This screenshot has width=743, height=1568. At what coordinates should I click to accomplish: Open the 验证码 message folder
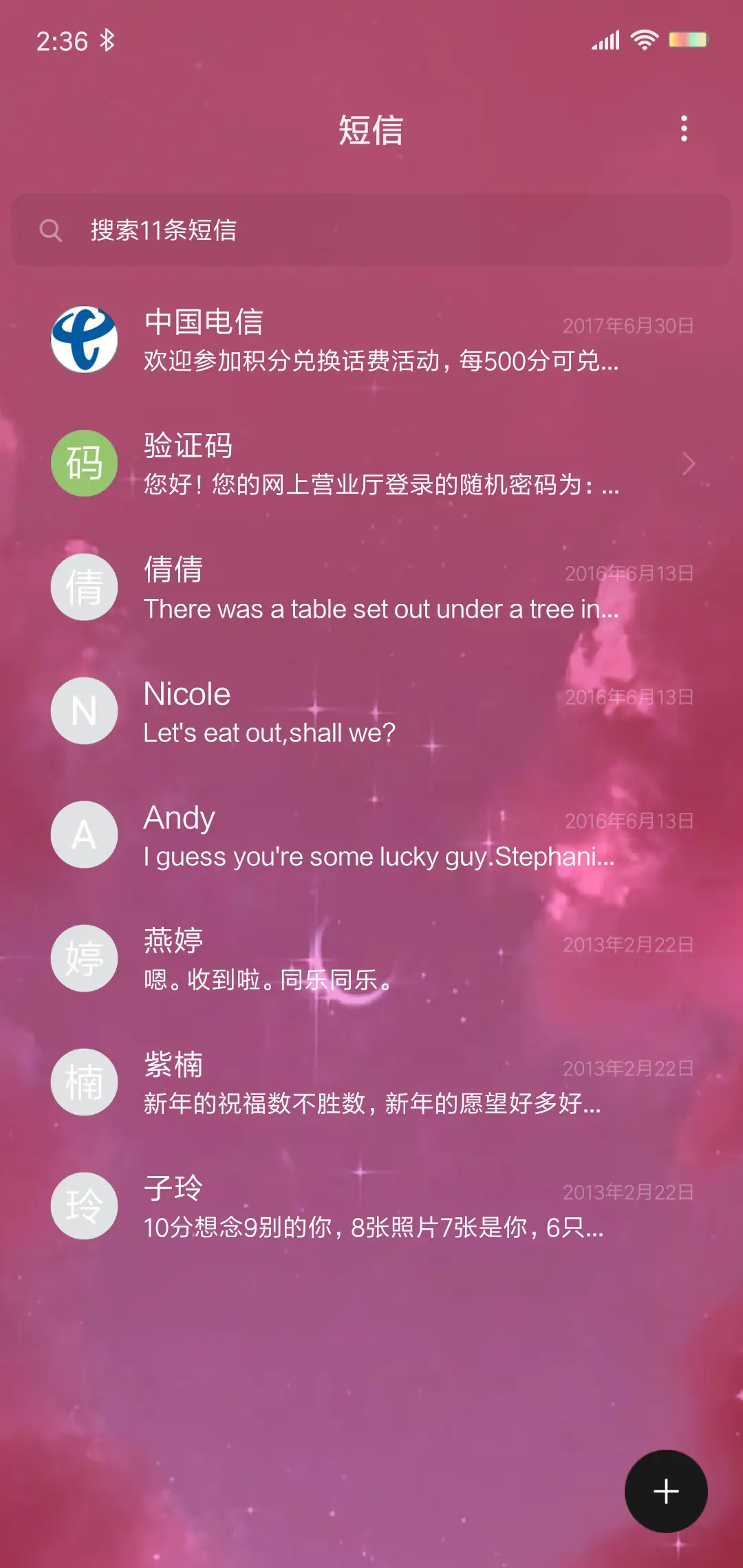[371, 464]
